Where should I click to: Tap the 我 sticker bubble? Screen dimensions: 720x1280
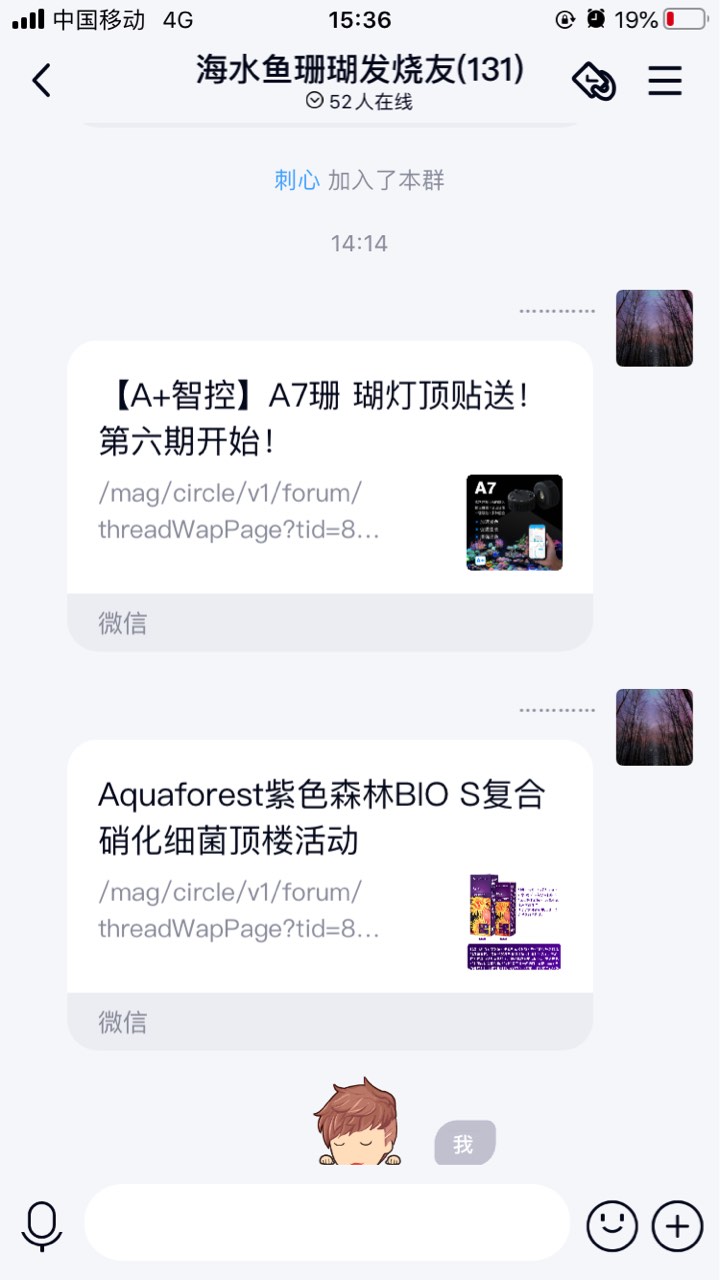coord(464,1143)
